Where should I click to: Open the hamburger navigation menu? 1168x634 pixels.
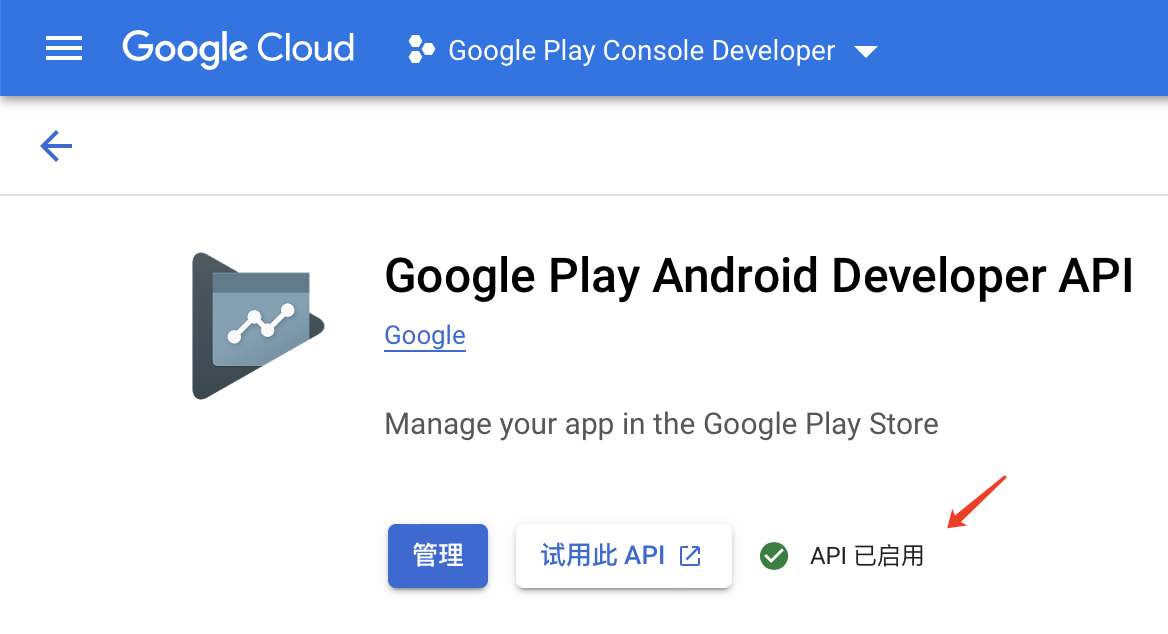(x=64, y=48)
